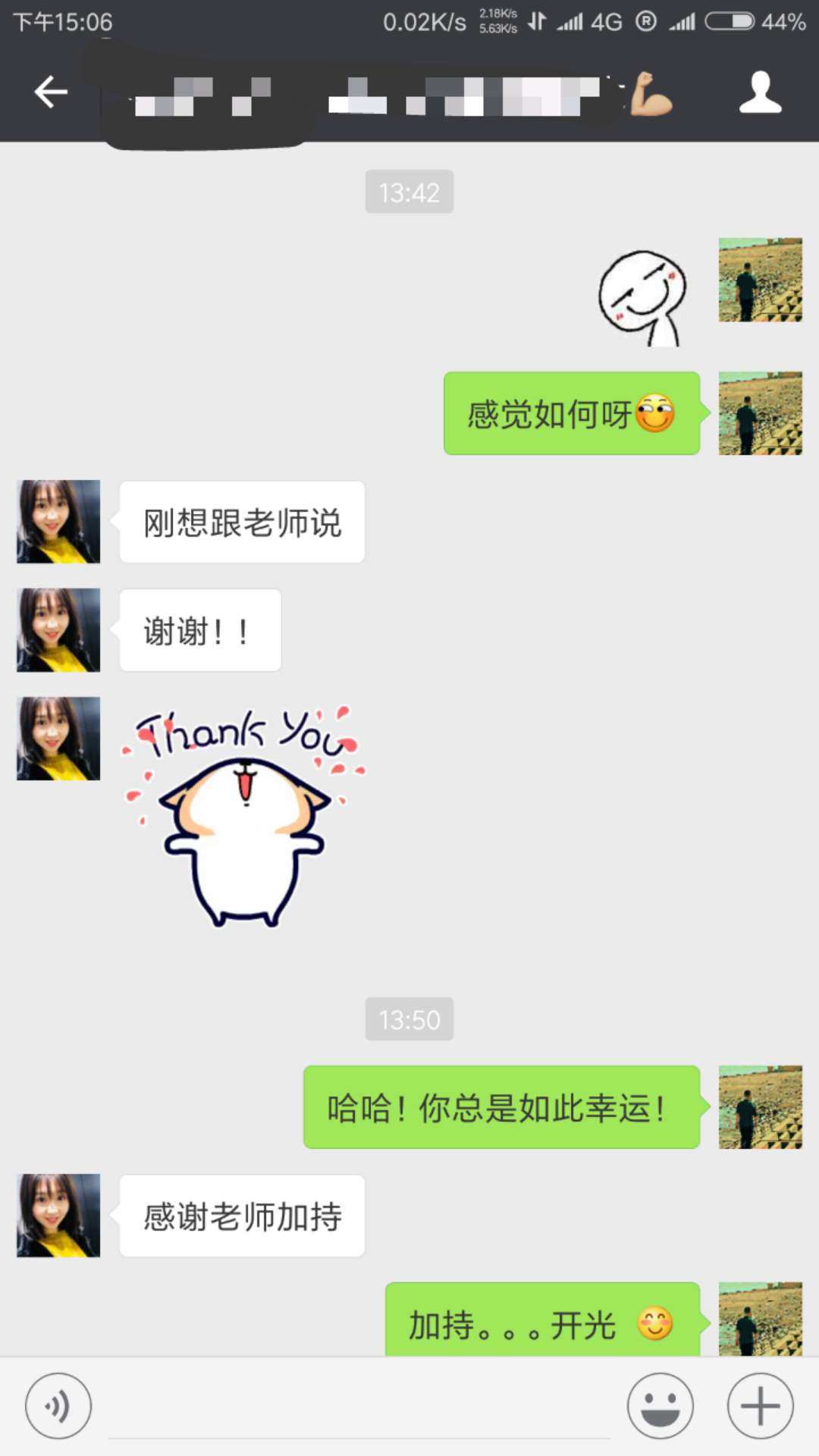
Task: Tap the message text input field
Action: click(359, 1407)
